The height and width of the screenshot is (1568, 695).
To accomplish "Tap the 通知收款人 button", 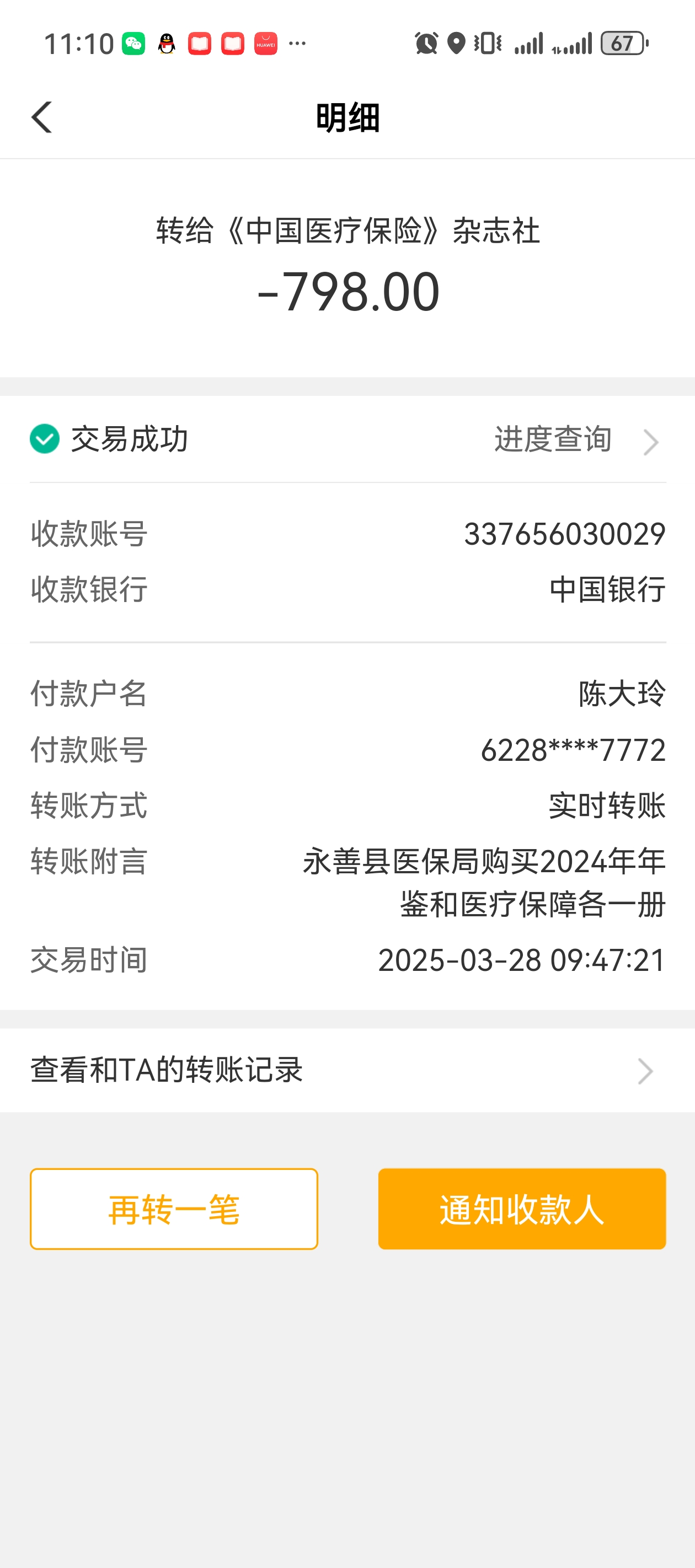I will 521,1209.
